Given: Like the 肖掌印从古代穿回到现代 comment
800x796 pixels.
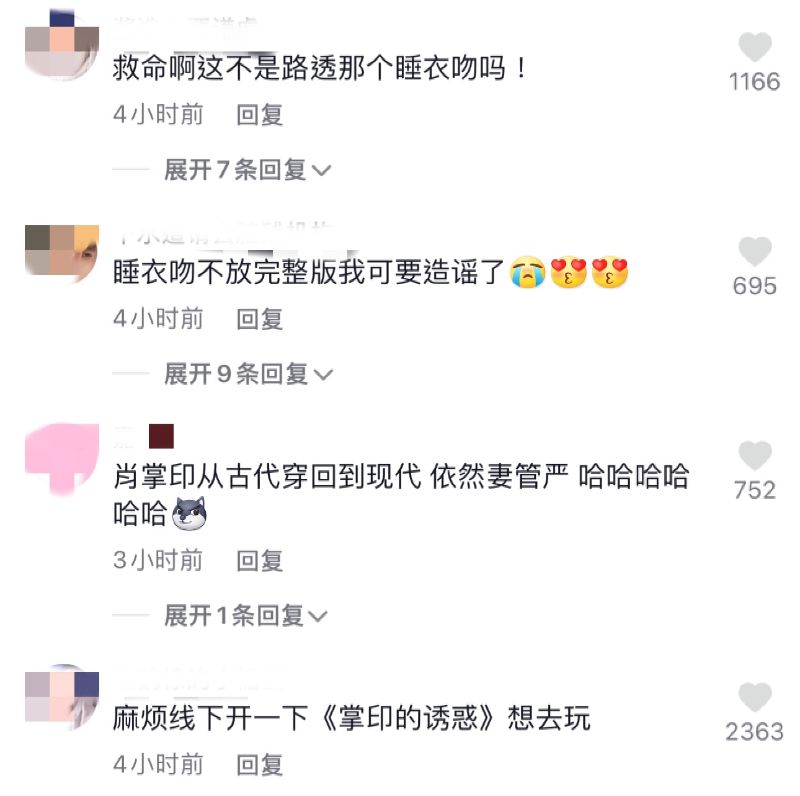Looking at the screenshot, I should (x=755, y=456).
